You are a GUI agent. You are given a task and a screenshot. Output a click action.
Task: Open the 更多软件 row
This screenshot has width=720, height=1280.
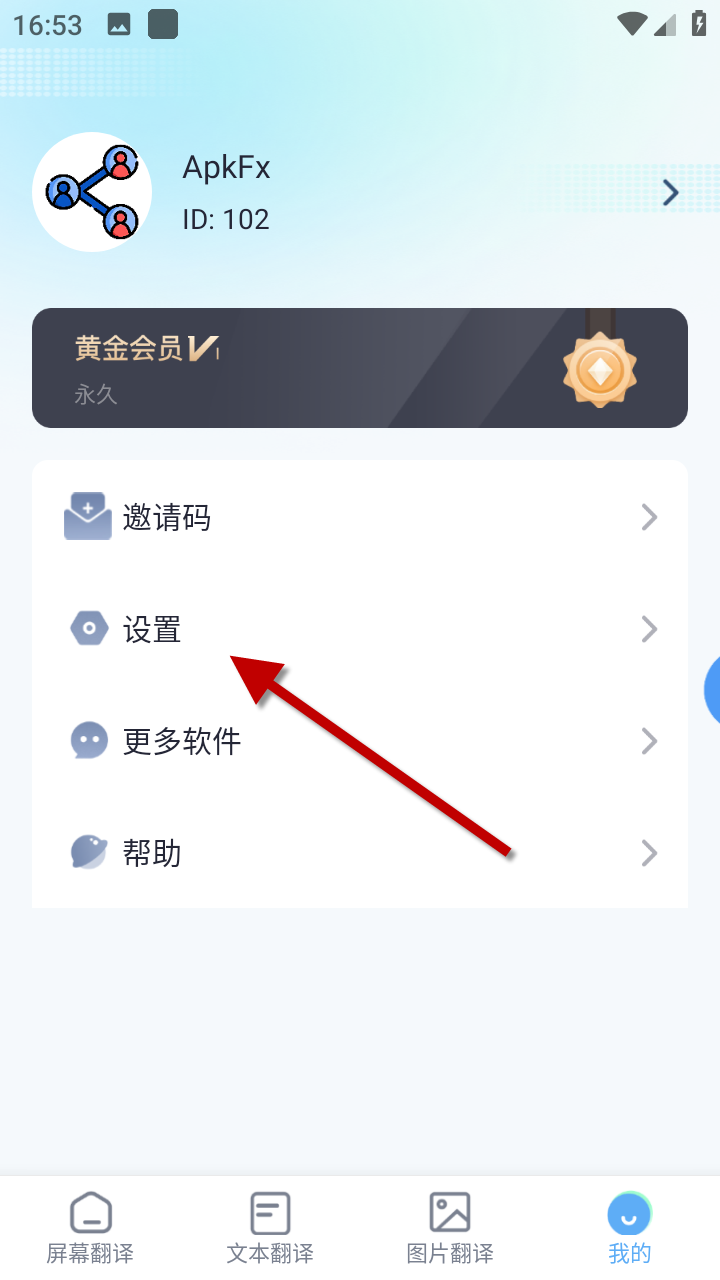(360, 742)
